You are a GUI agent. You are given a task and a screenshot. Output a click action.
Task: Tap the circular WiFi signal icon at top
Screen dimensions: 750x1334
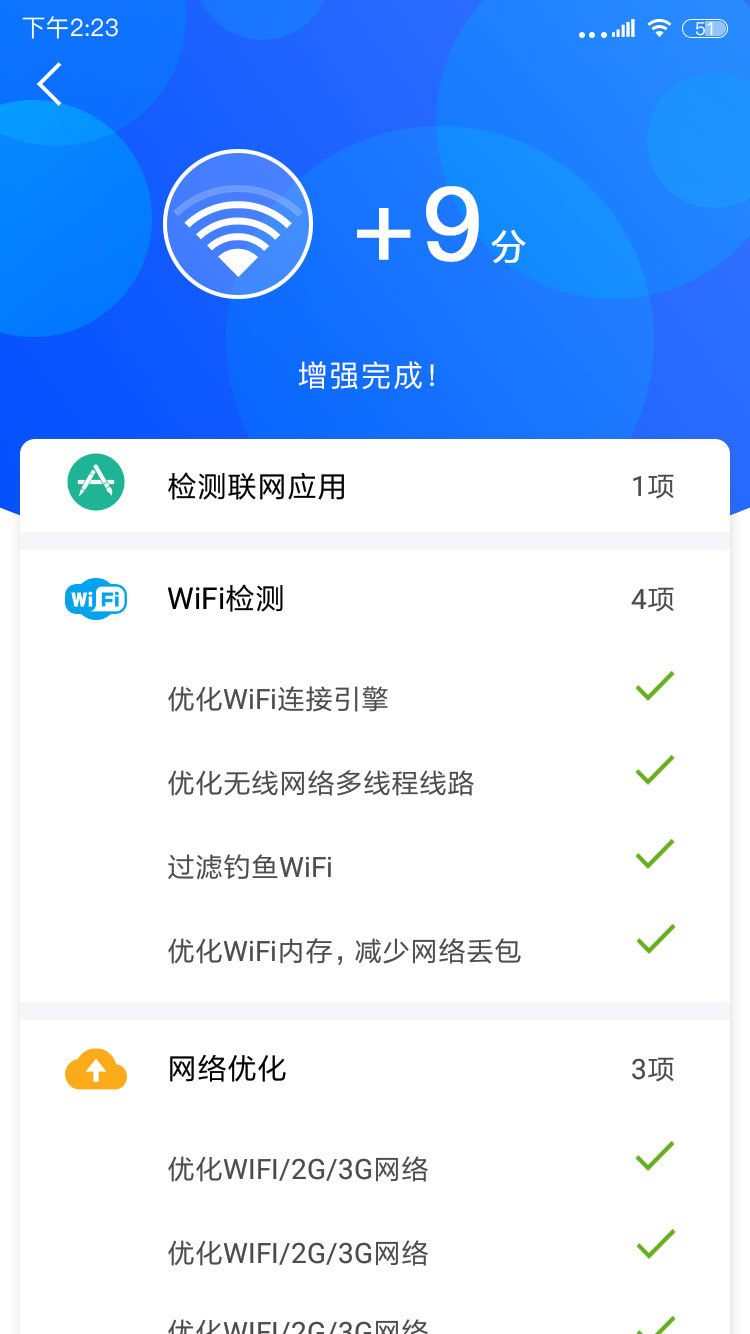pyautogui.click(x=238, y=223)
